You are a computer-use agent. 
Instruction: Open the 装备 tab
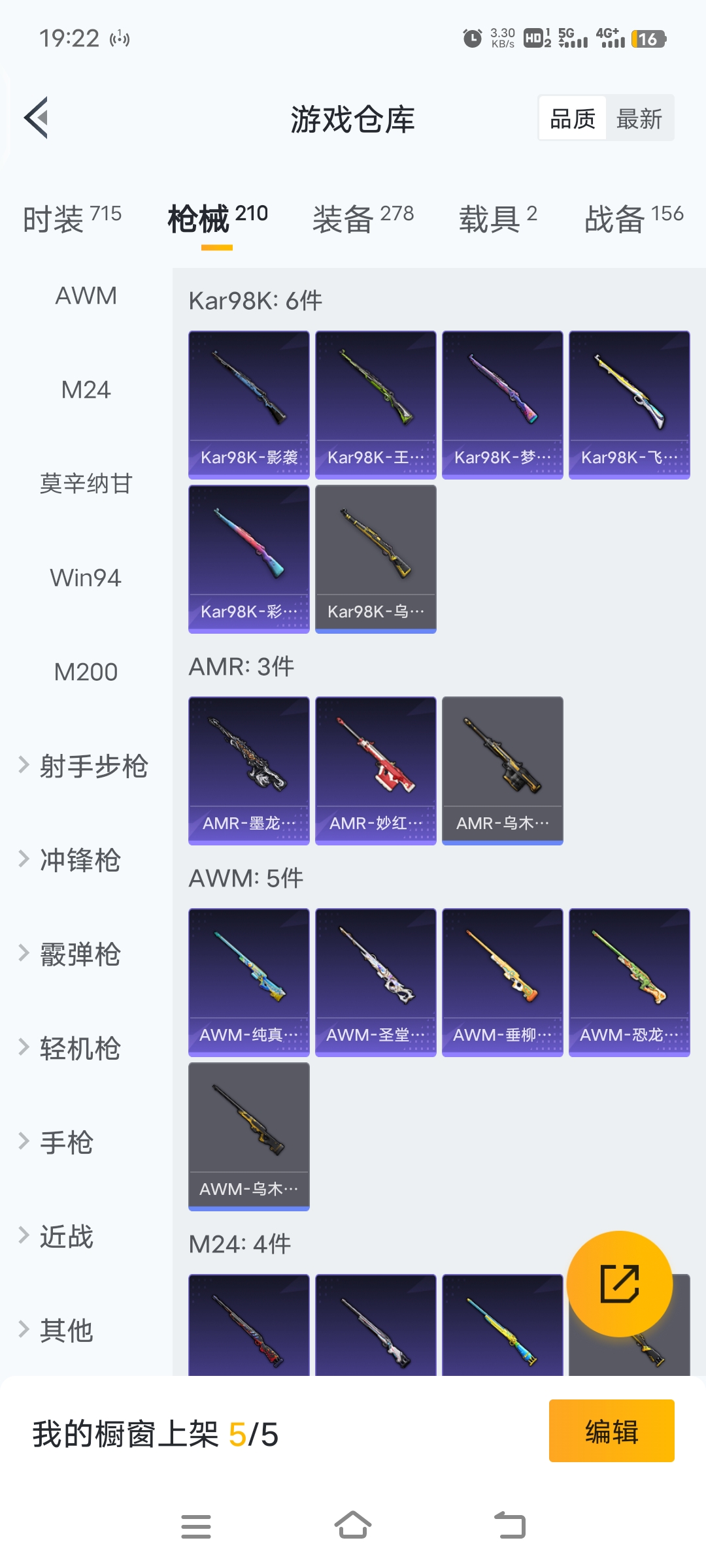[363, 218]
